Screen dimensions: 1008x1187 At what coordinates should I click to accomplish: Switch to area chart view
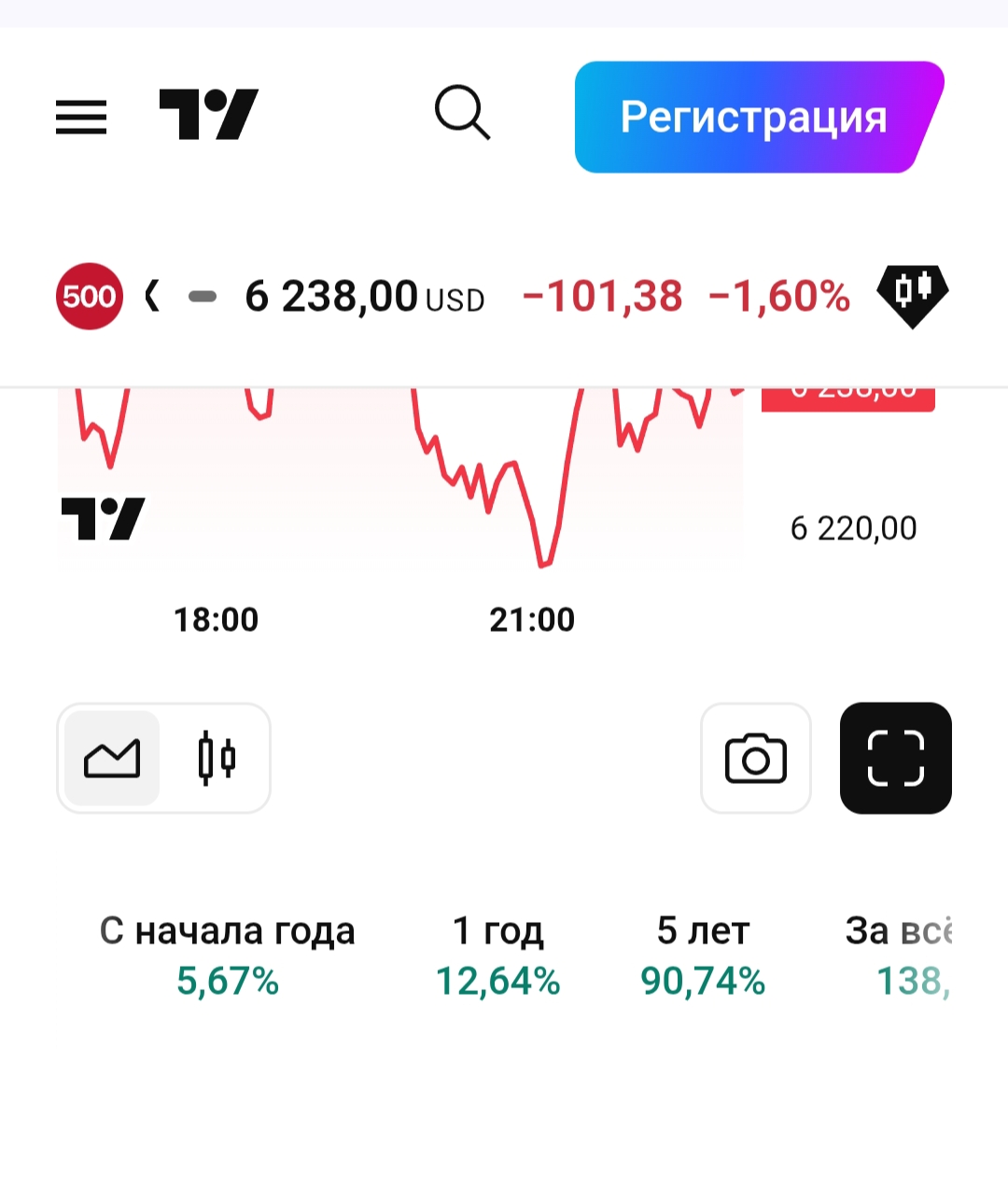coord(112,758)
